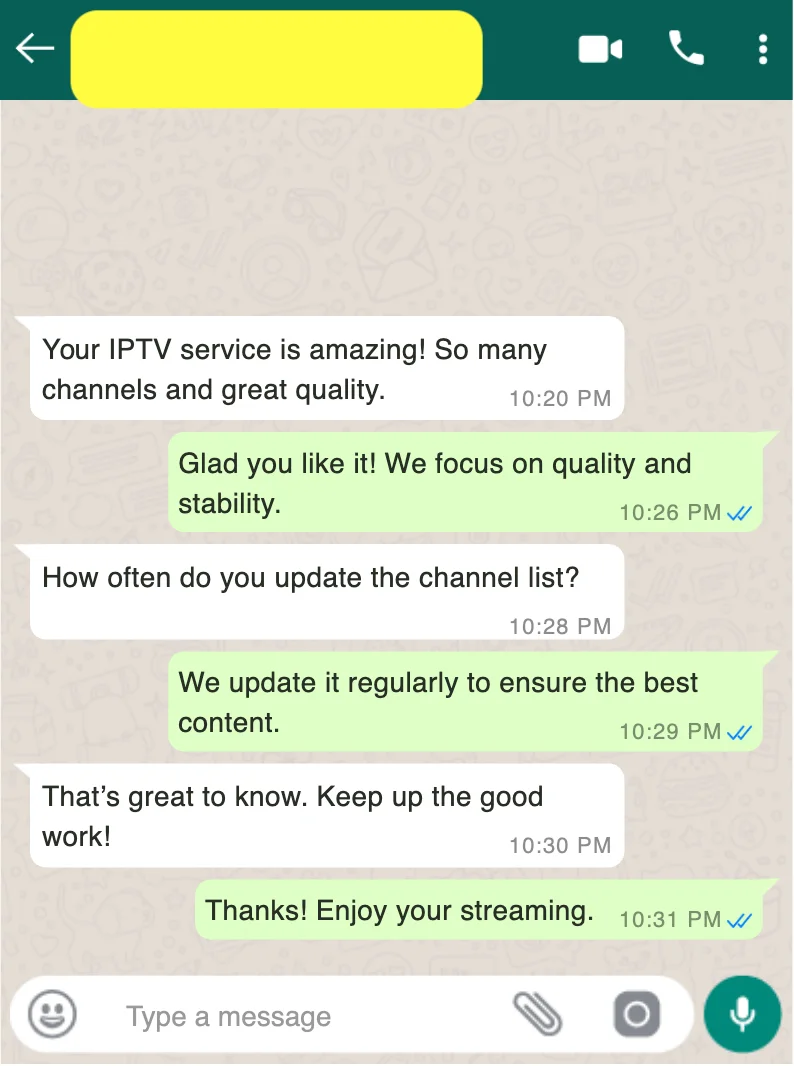Screen dimensions: 794x1066
Task: Open the emoji picker
Action: [52, 1016]
